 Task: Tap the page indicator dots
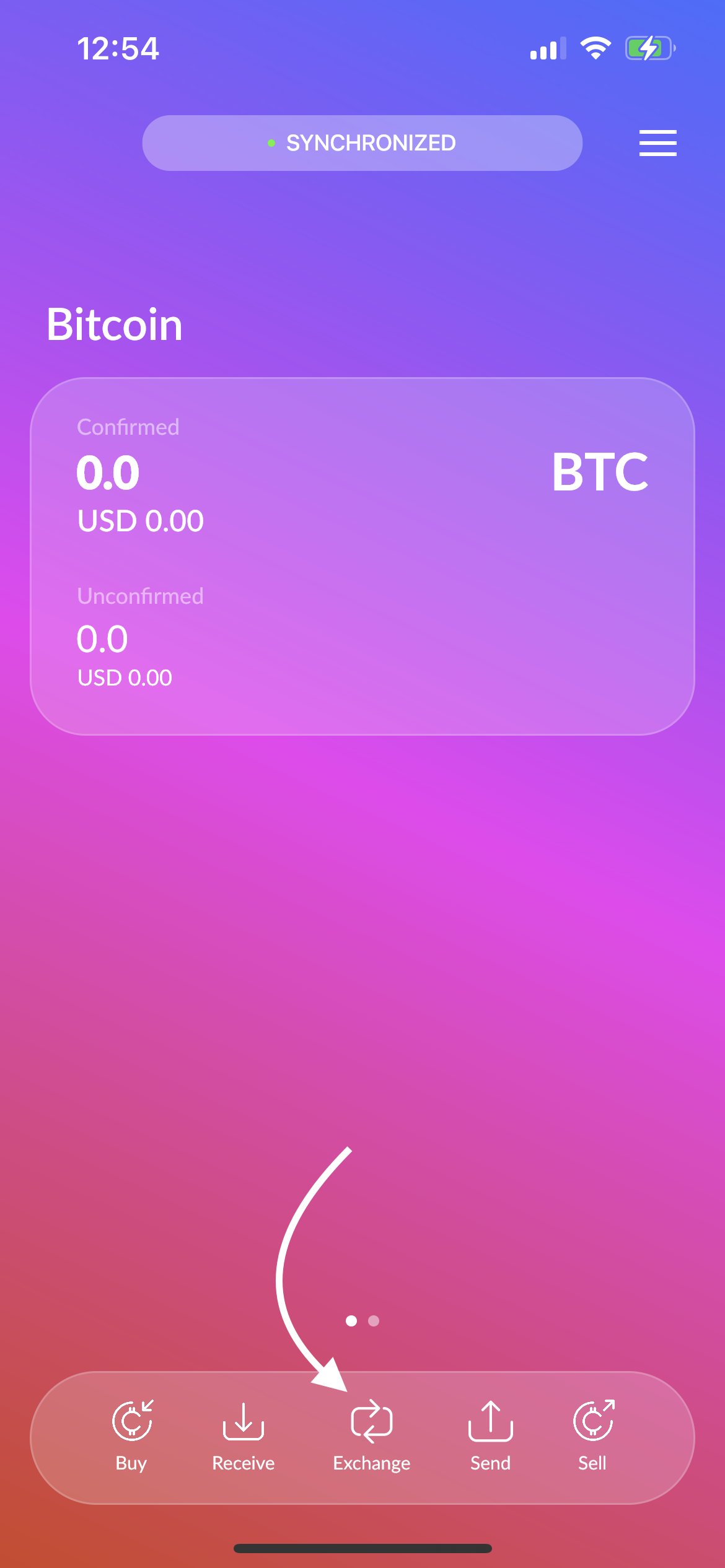[x=362, y=1321]
